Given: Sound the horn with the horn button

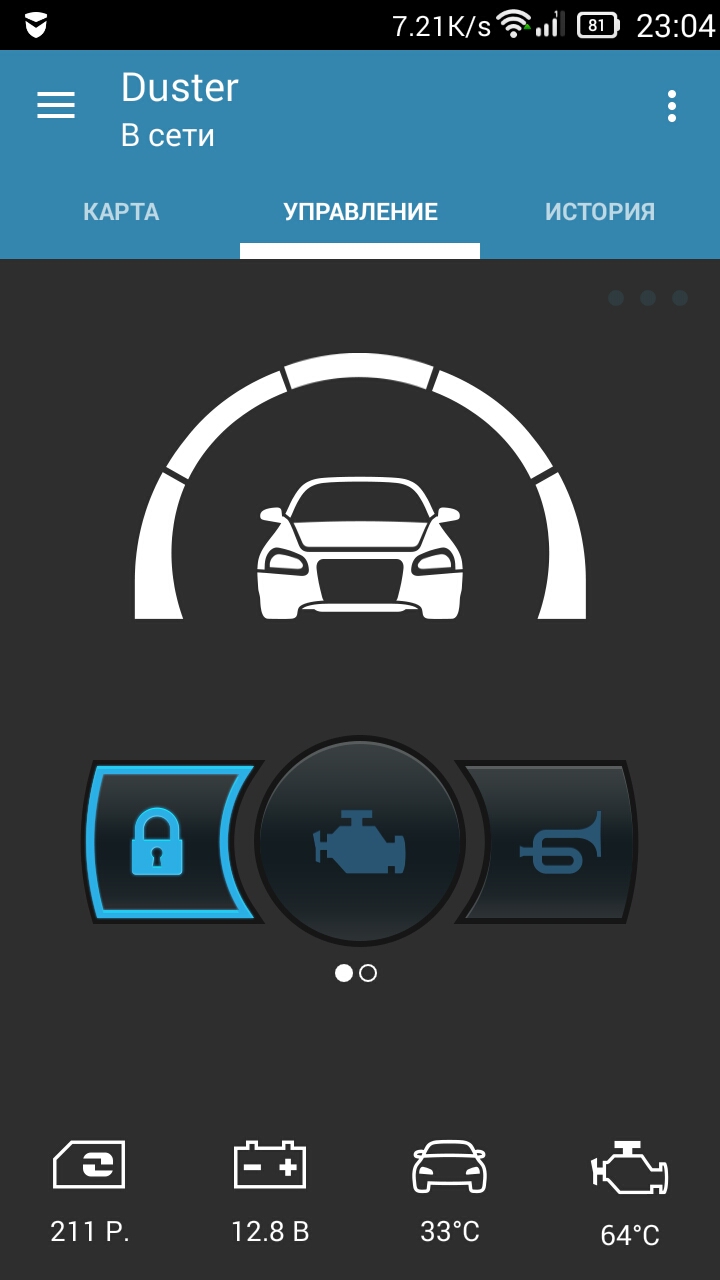Looking at the screenshot, I should 552,842.
